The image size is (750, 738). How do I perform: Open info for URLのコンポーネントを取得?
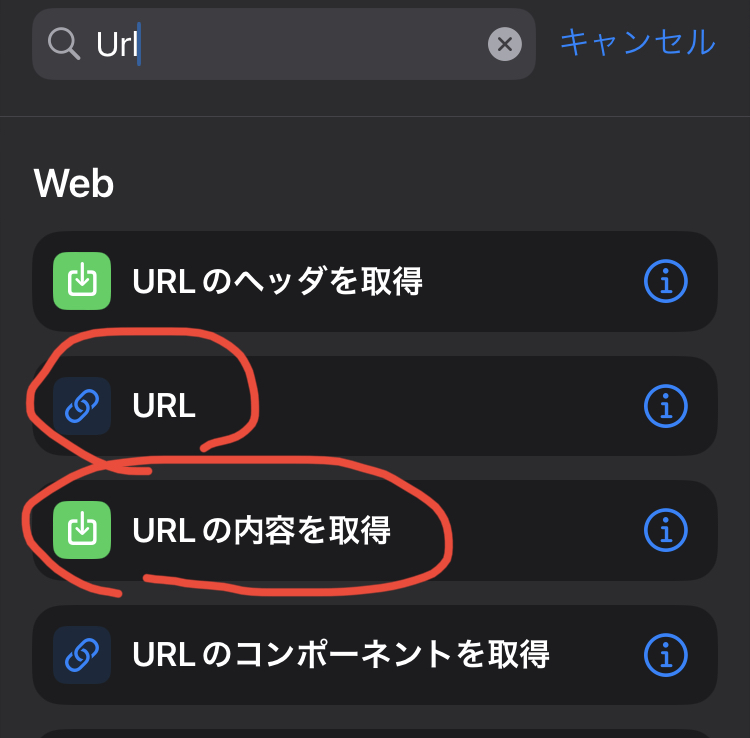tap(666, 655)
